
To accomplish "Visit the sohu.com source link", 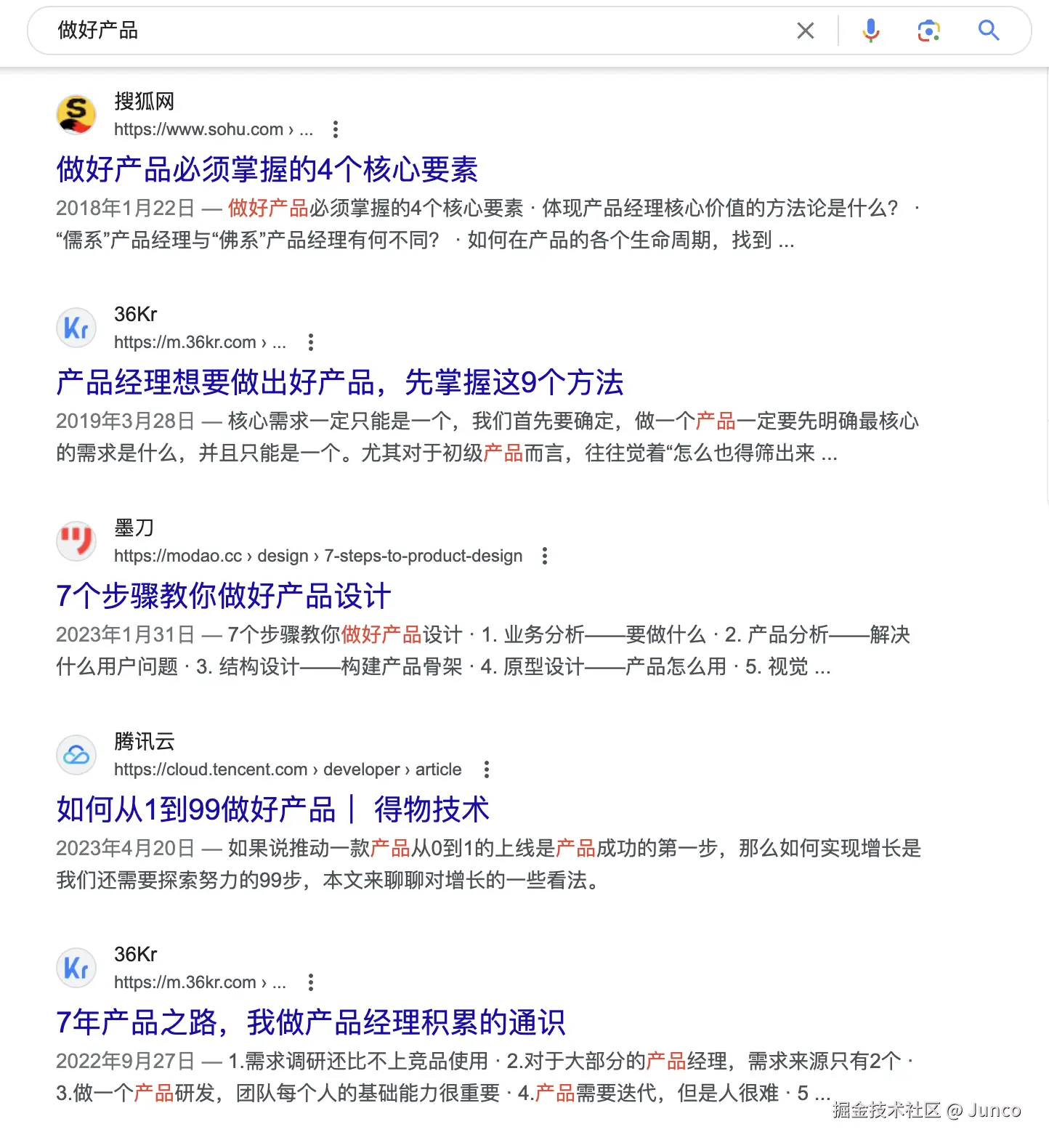I will point(198,129).
